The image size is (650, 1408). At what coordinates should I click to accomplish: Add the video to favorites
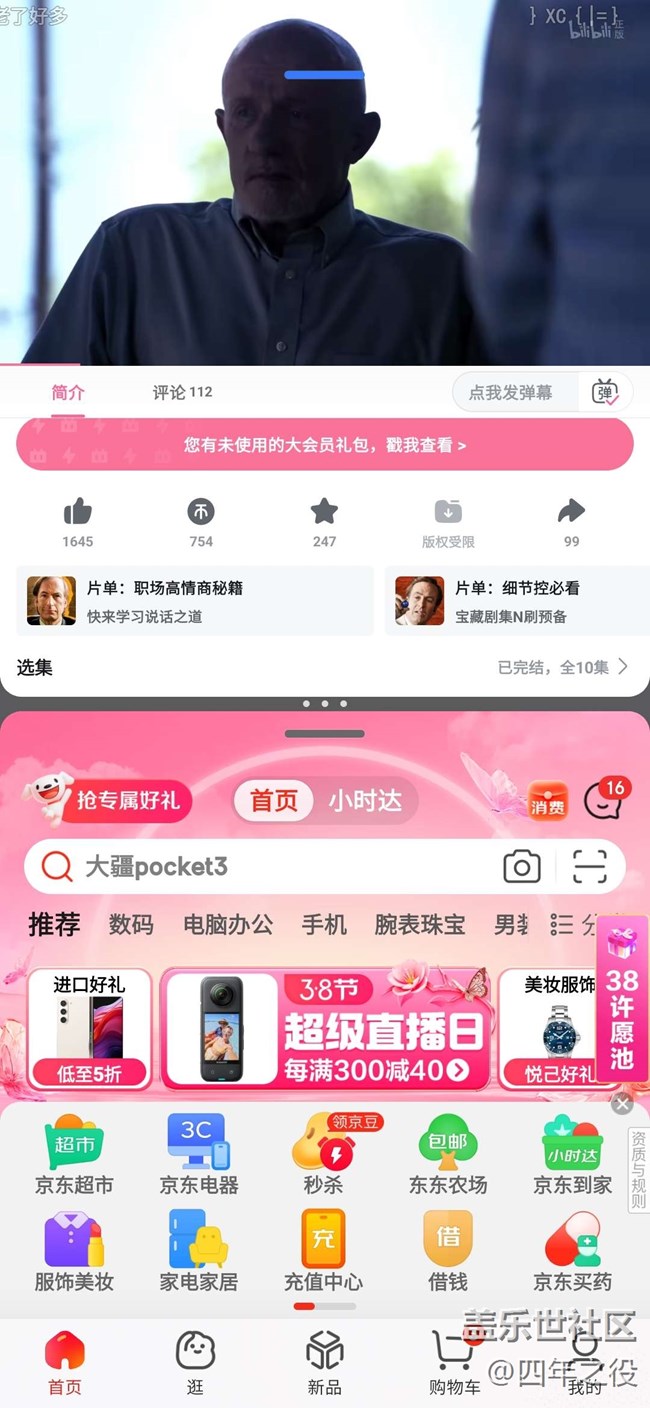click(324, 513)
